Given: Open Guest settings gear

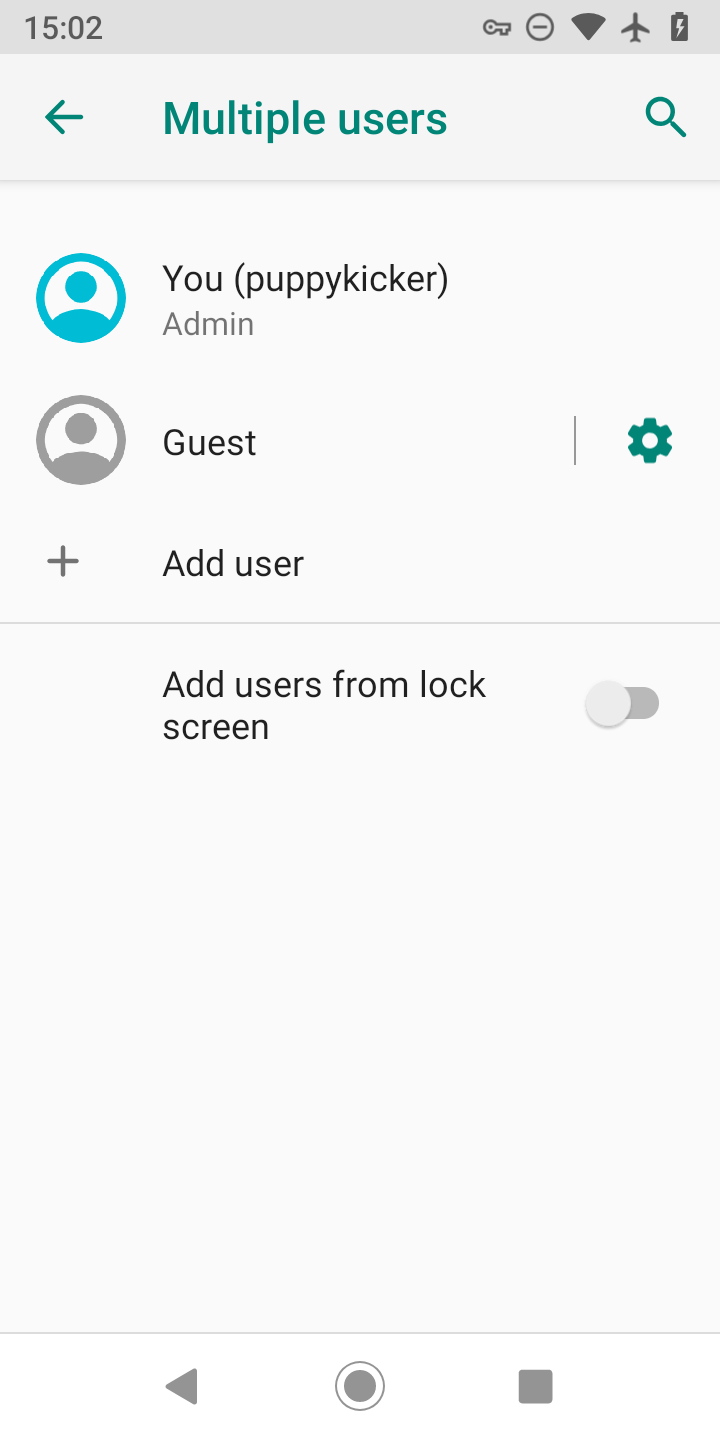Looking at the screenshot, I should [x=650, y=441].
